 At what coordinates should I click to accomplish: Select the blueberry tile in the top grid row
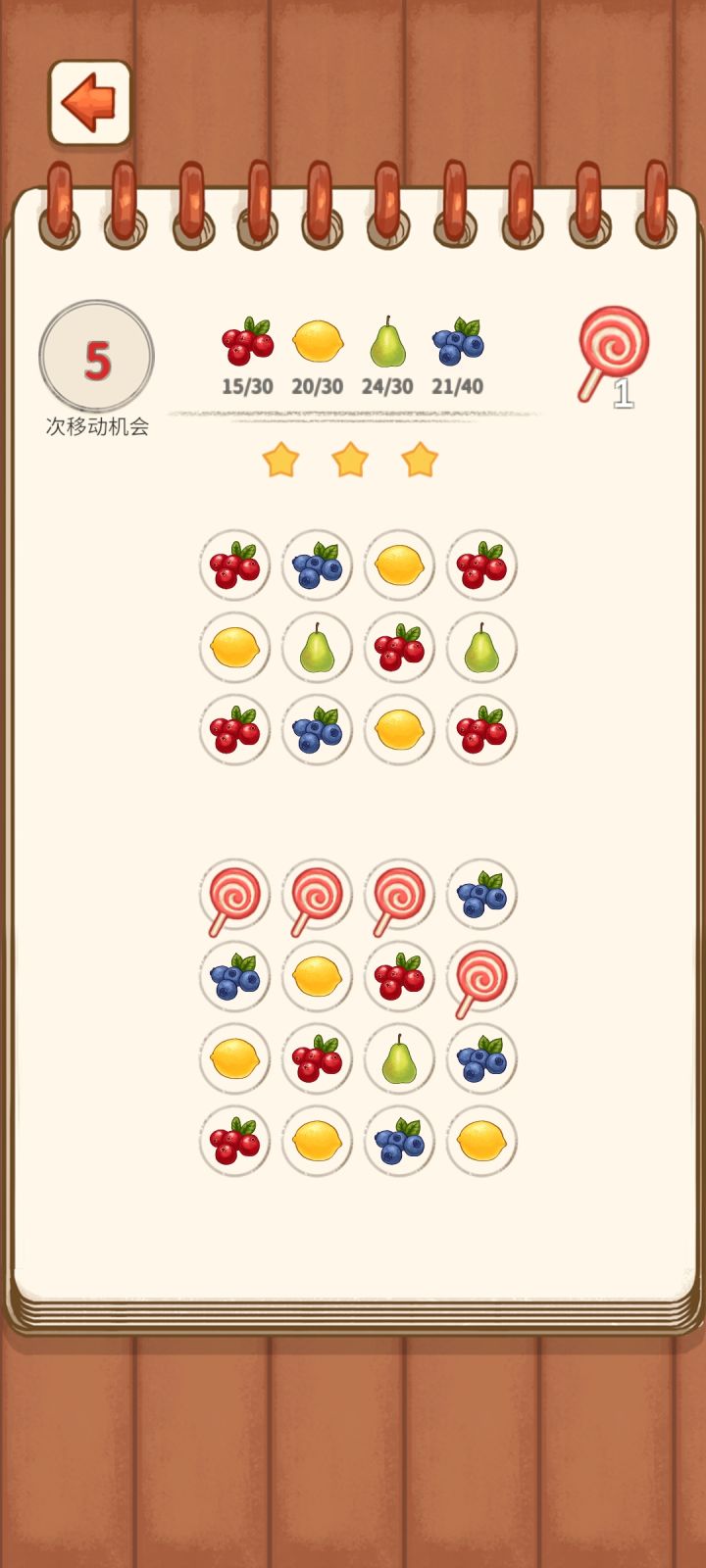316,564
